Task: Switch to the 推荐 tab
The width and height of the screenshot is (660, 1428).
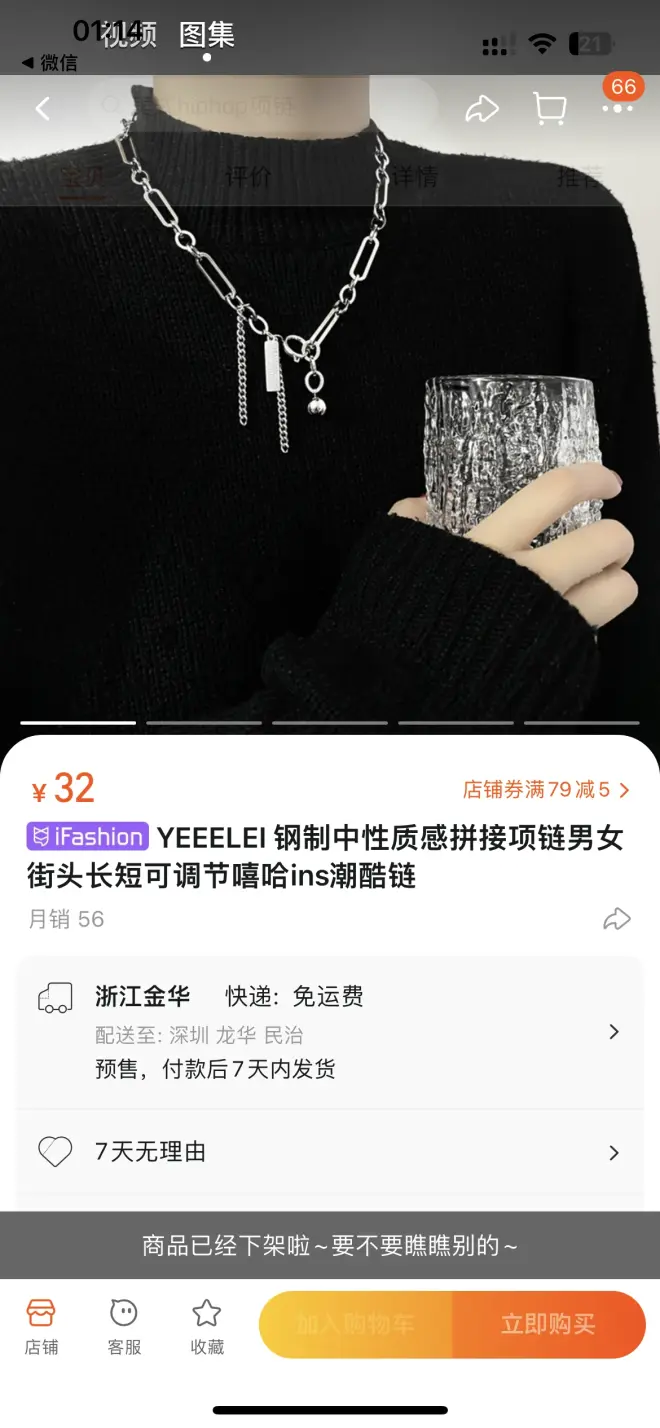Action: pyautogui.click(x=580, y=178)
